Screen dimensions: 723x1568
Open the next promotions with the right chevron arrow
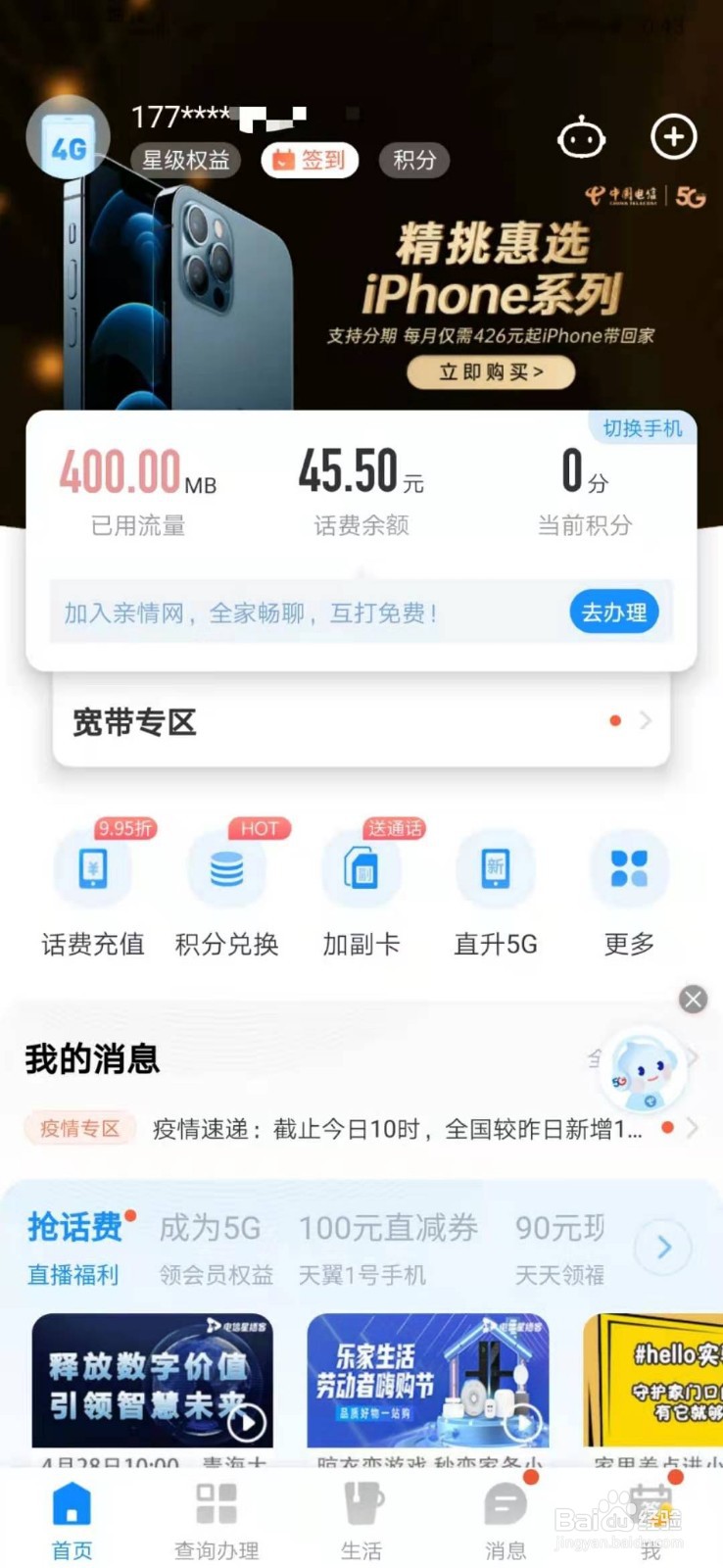[x=664, y=1246]
